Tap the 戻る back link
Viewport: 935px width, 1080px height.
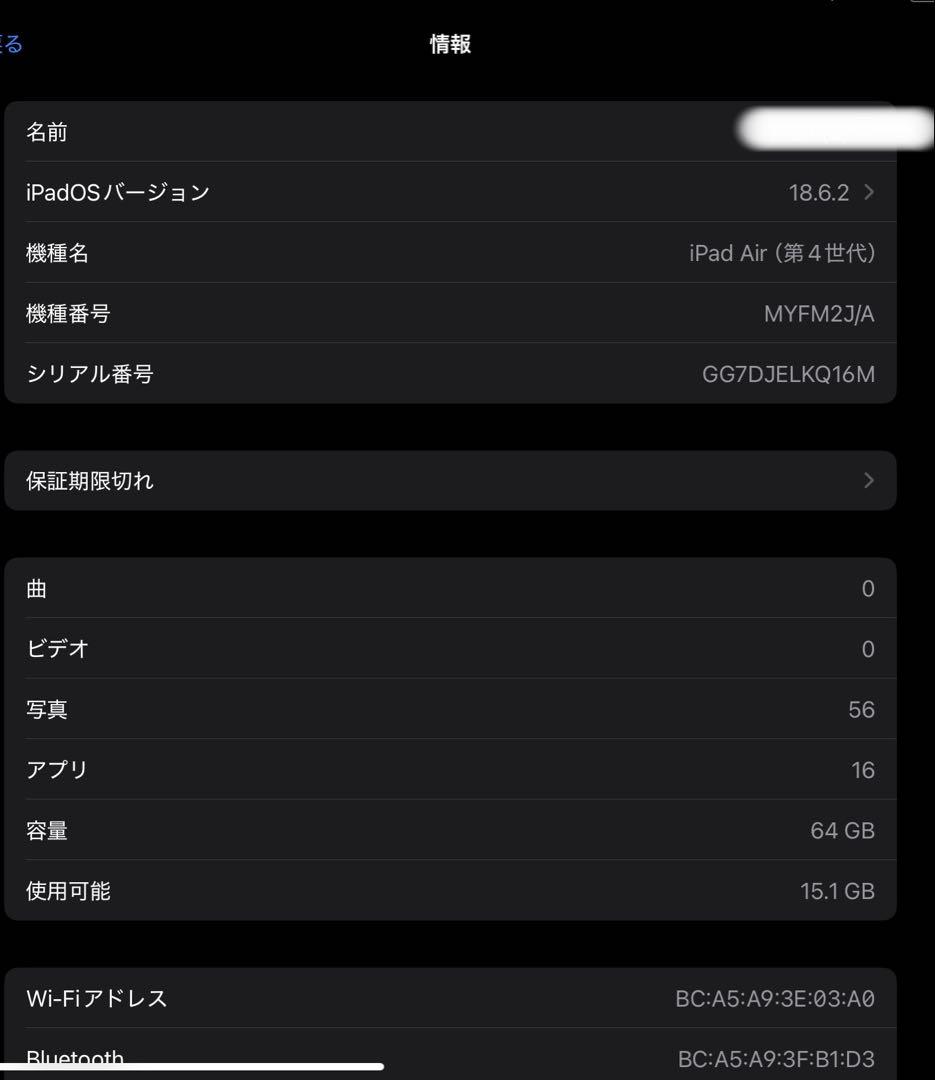click(x=10, y=44)
